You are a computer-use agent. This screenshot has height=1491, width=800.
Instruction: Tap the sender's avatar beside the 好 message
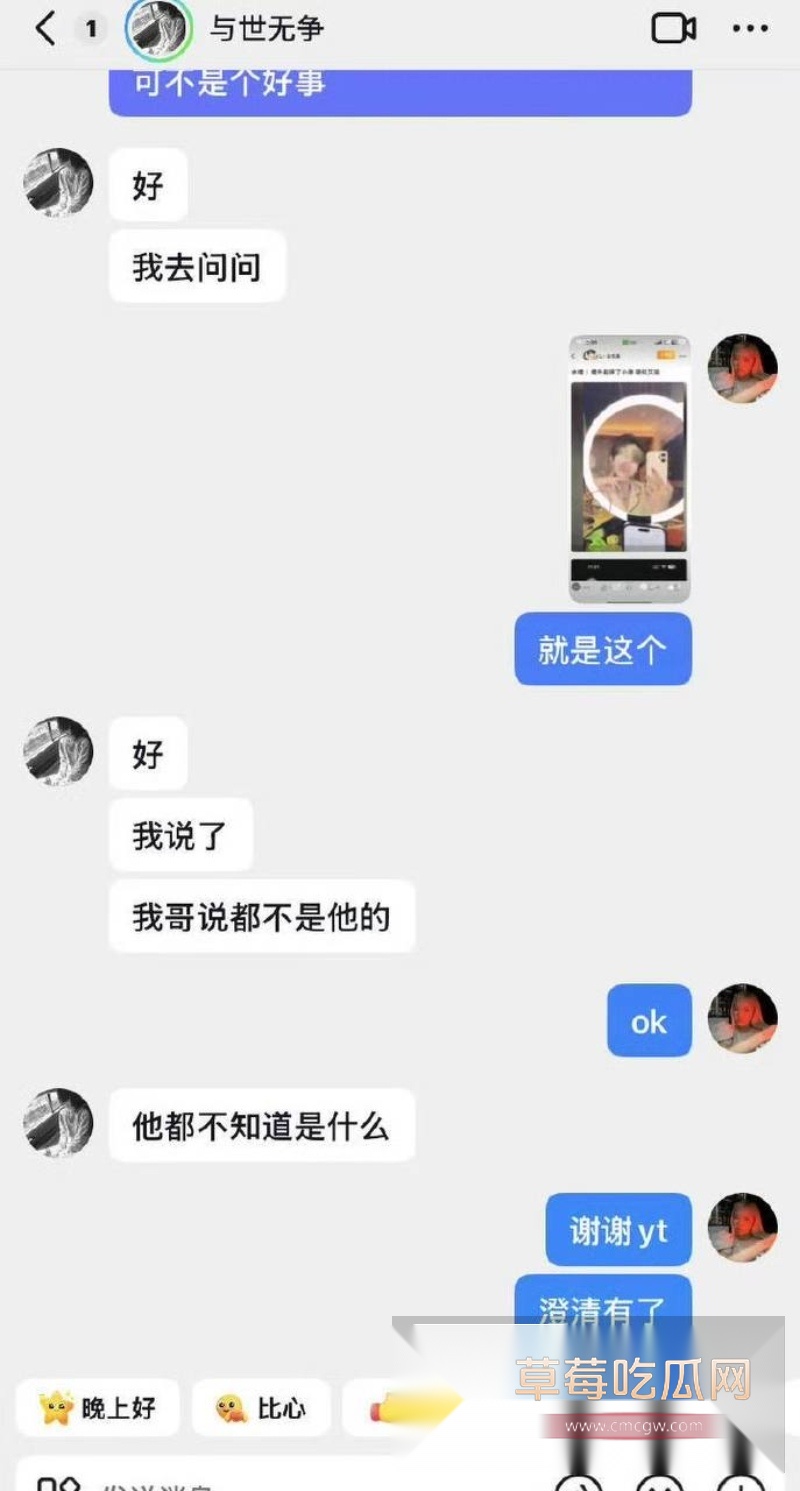57,183
